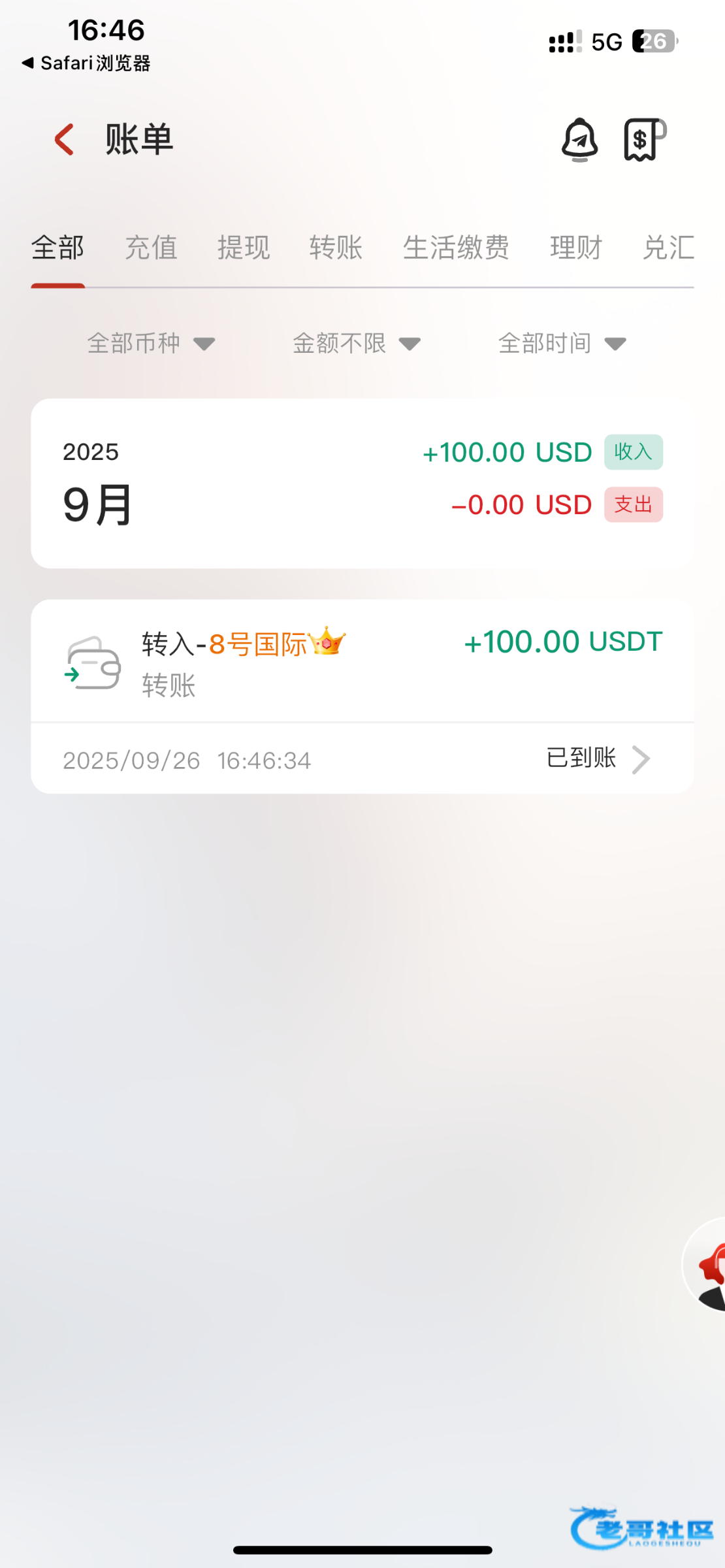Tap the floating megaphone support button
The image size is (725, 1568).
pyautogui.click(x=709, y=1266)
